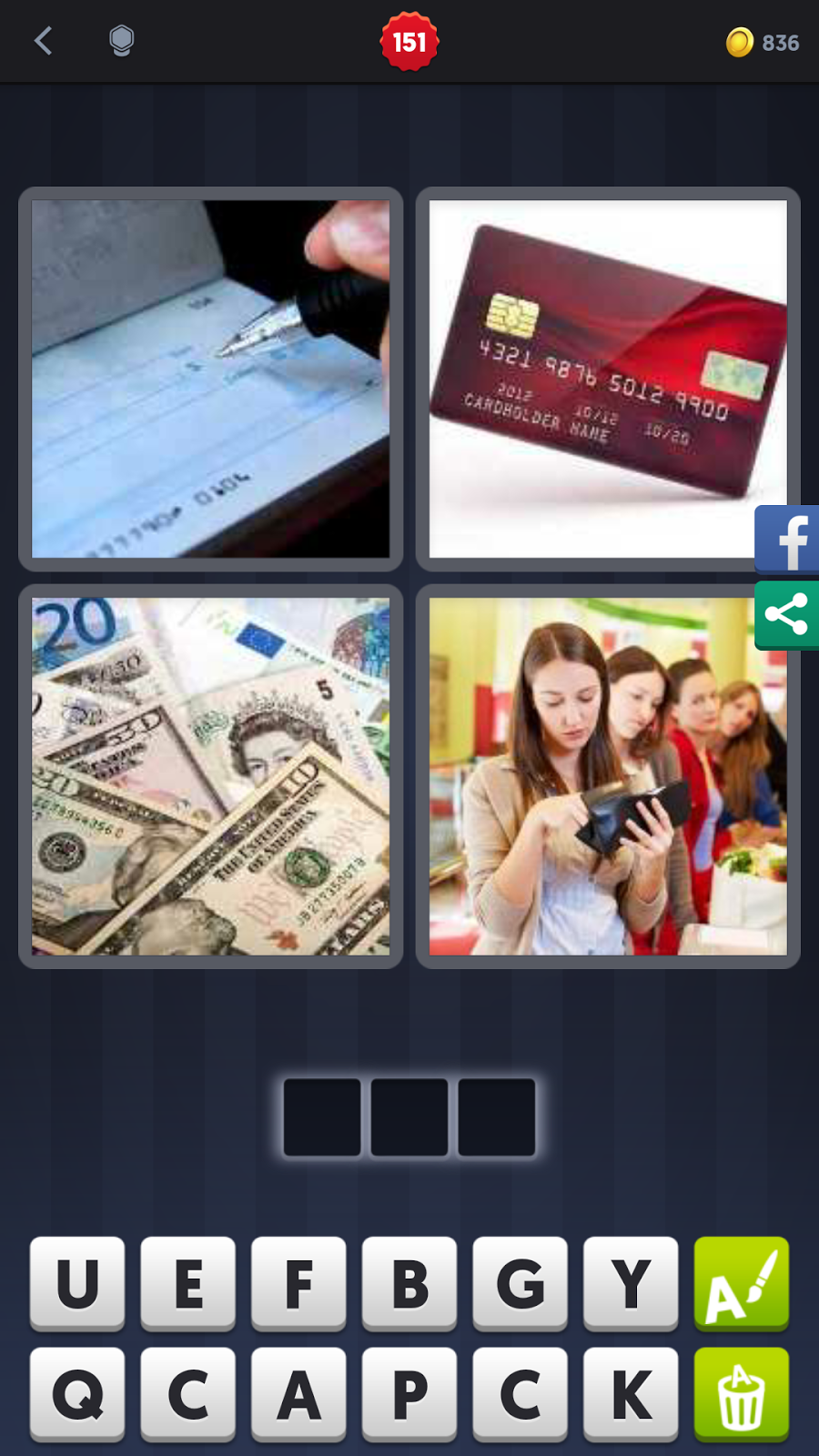Enlarge the cheque writing picture
819x1456 pixels.
click(x=210, y=379)
